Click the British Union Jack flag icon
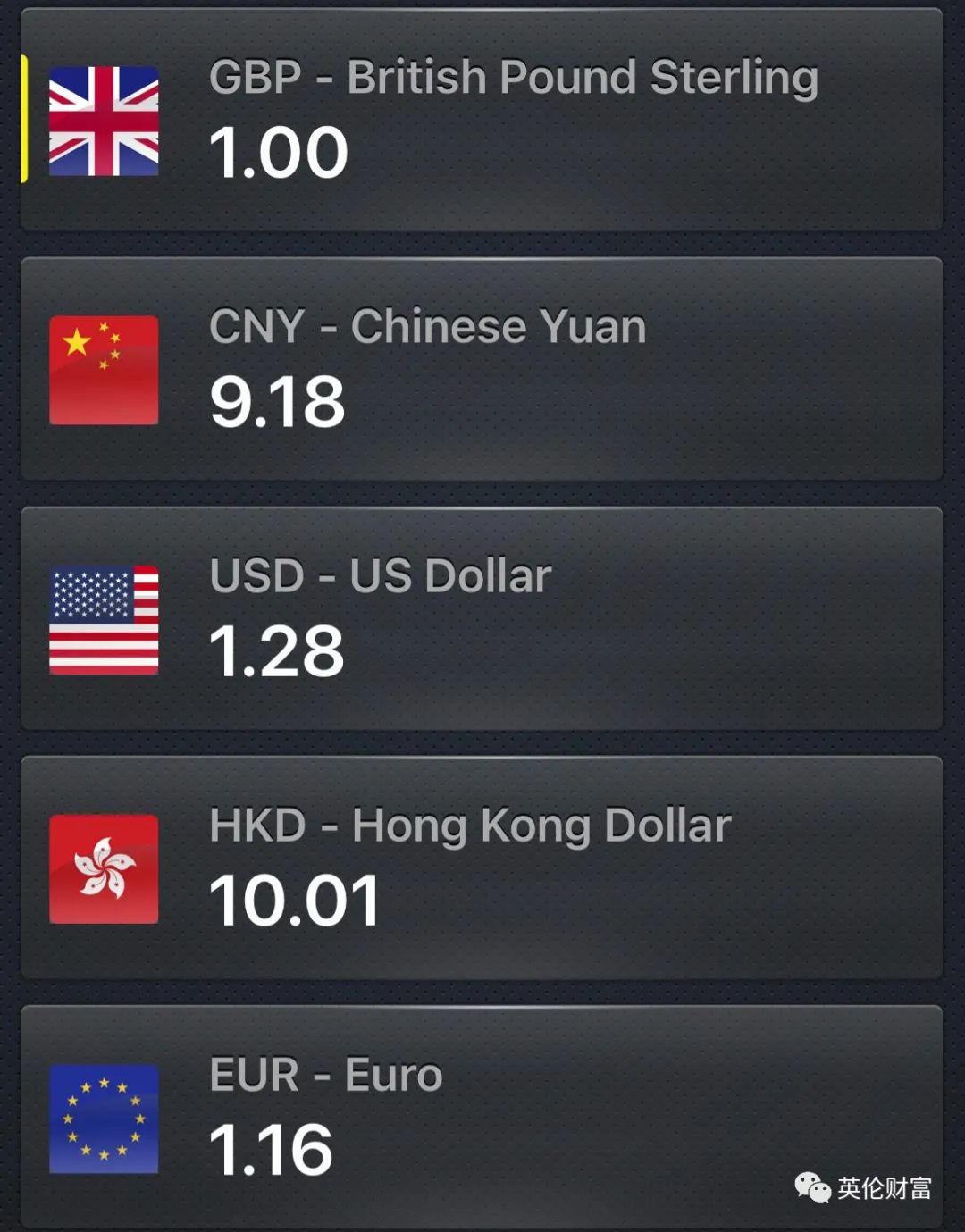The image size is (965, 1232). (105, 122)
